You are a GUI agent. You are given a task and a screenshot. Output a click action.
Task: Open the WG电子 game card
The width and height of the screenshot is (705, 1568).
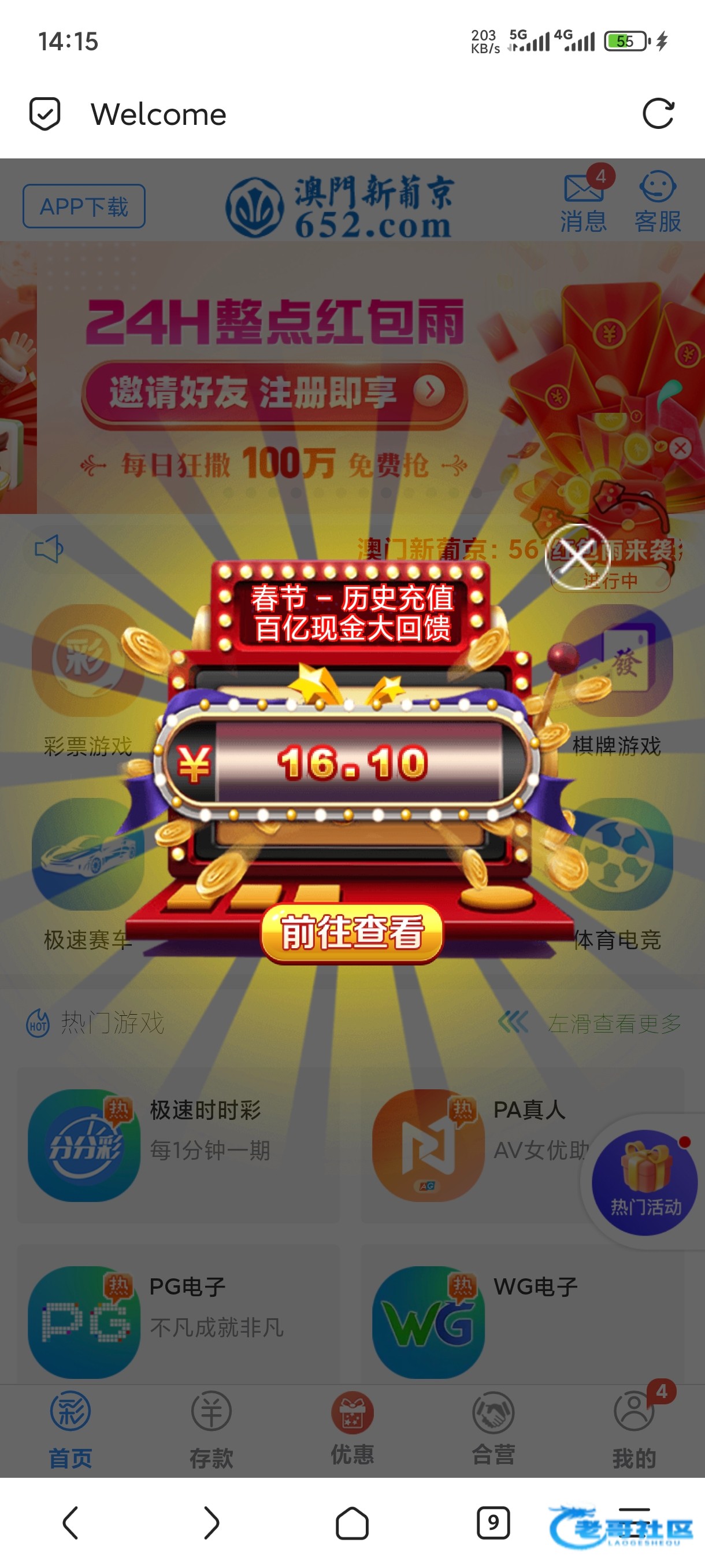click(522, 1322)
